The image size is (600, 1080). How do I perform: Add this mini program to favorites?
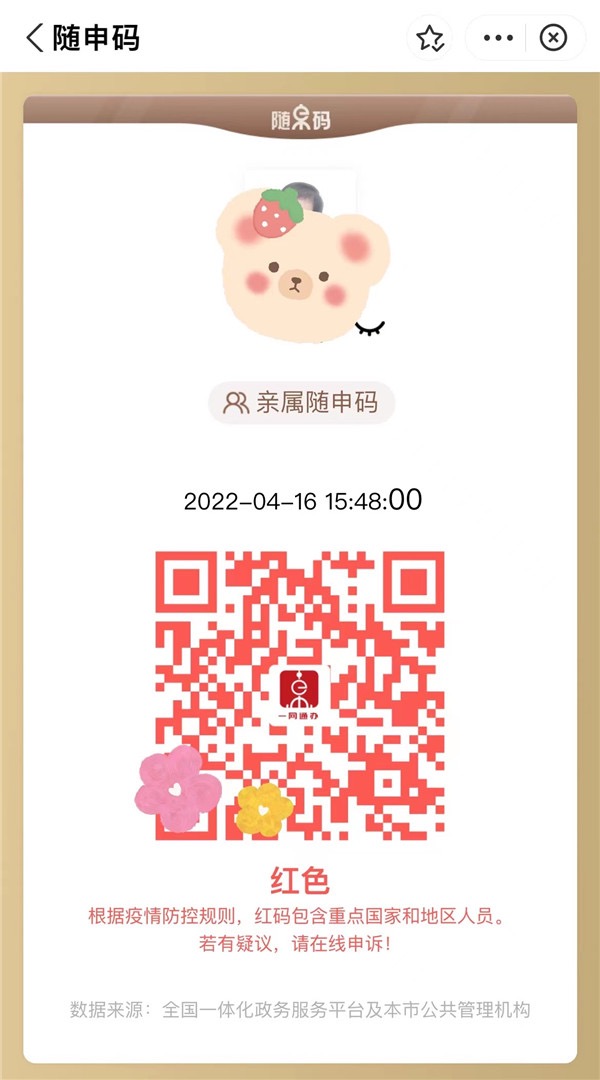coord(430,39)
